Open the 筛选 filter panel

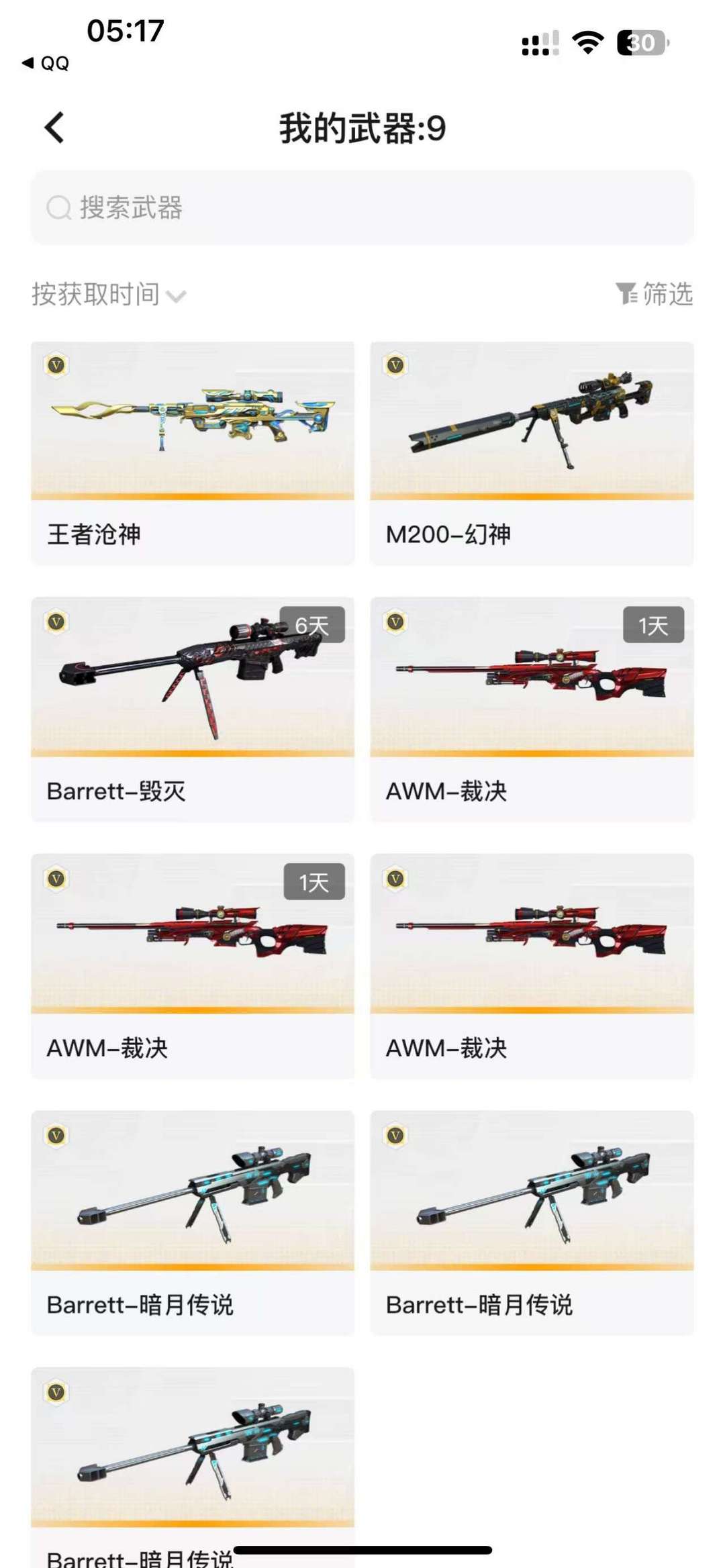[655, 294]
